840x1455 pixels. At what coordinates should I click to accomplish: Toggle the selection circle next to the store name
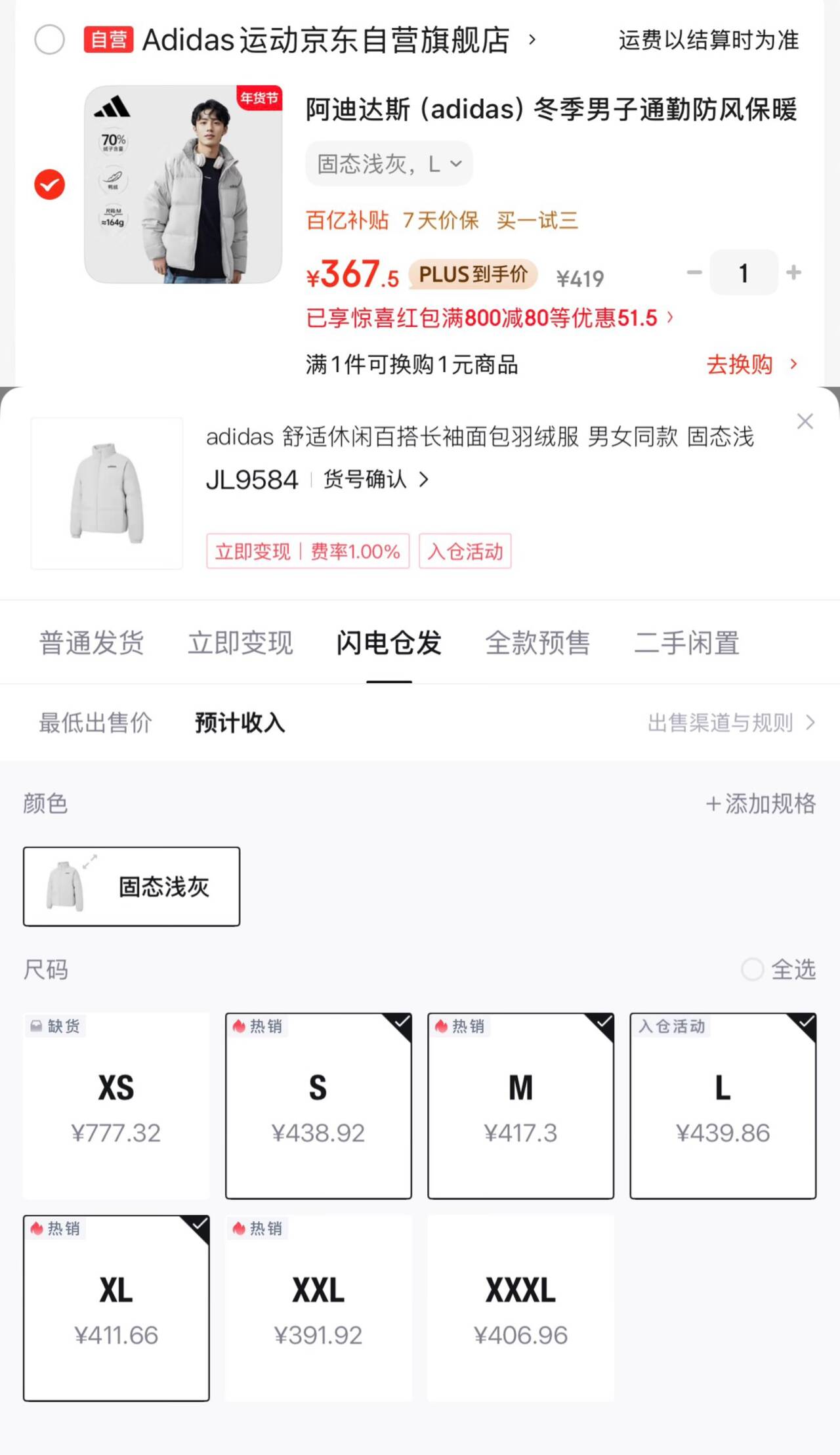(x=49, y=40)
